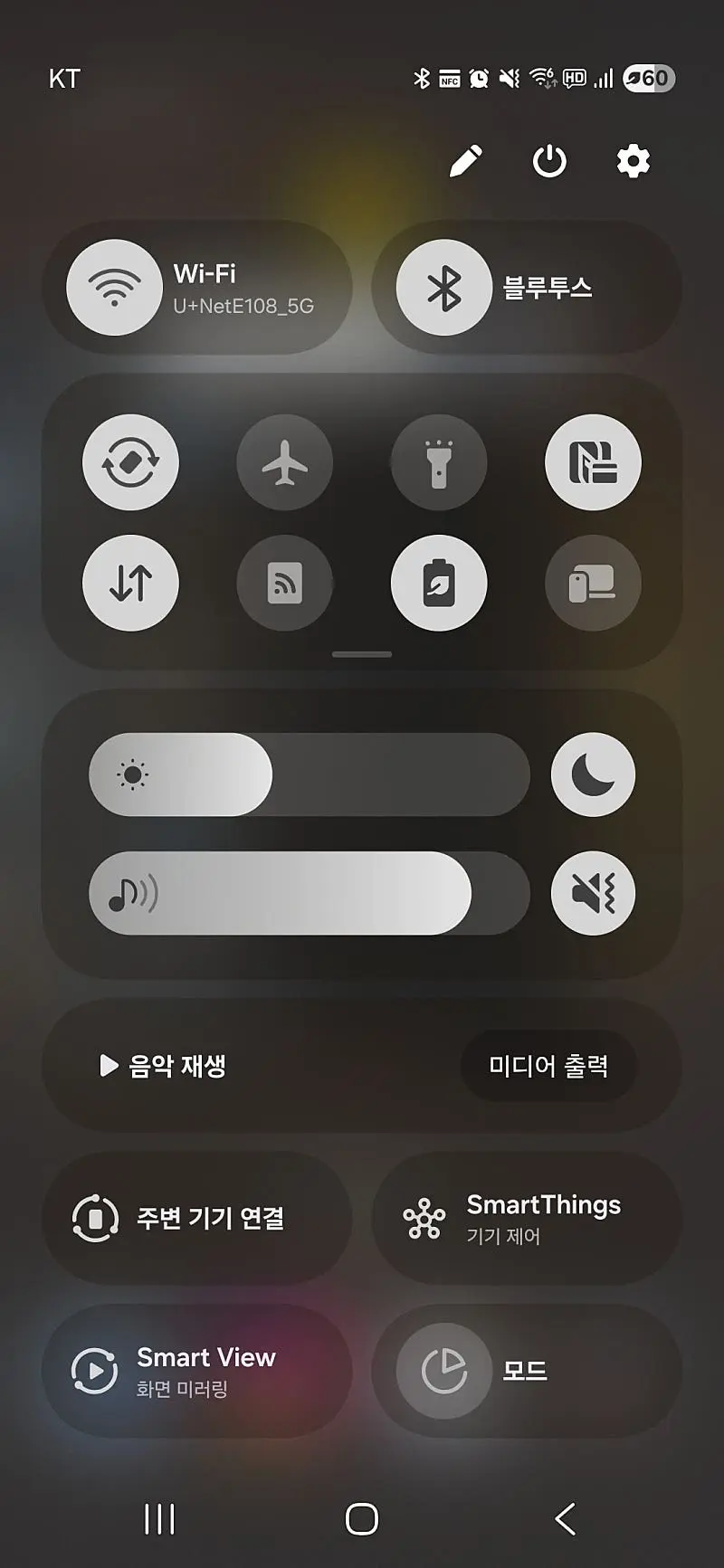Viewport: 724px width, 1568px height.
Task: Turn off power saving mode
Action: point(439,583)
